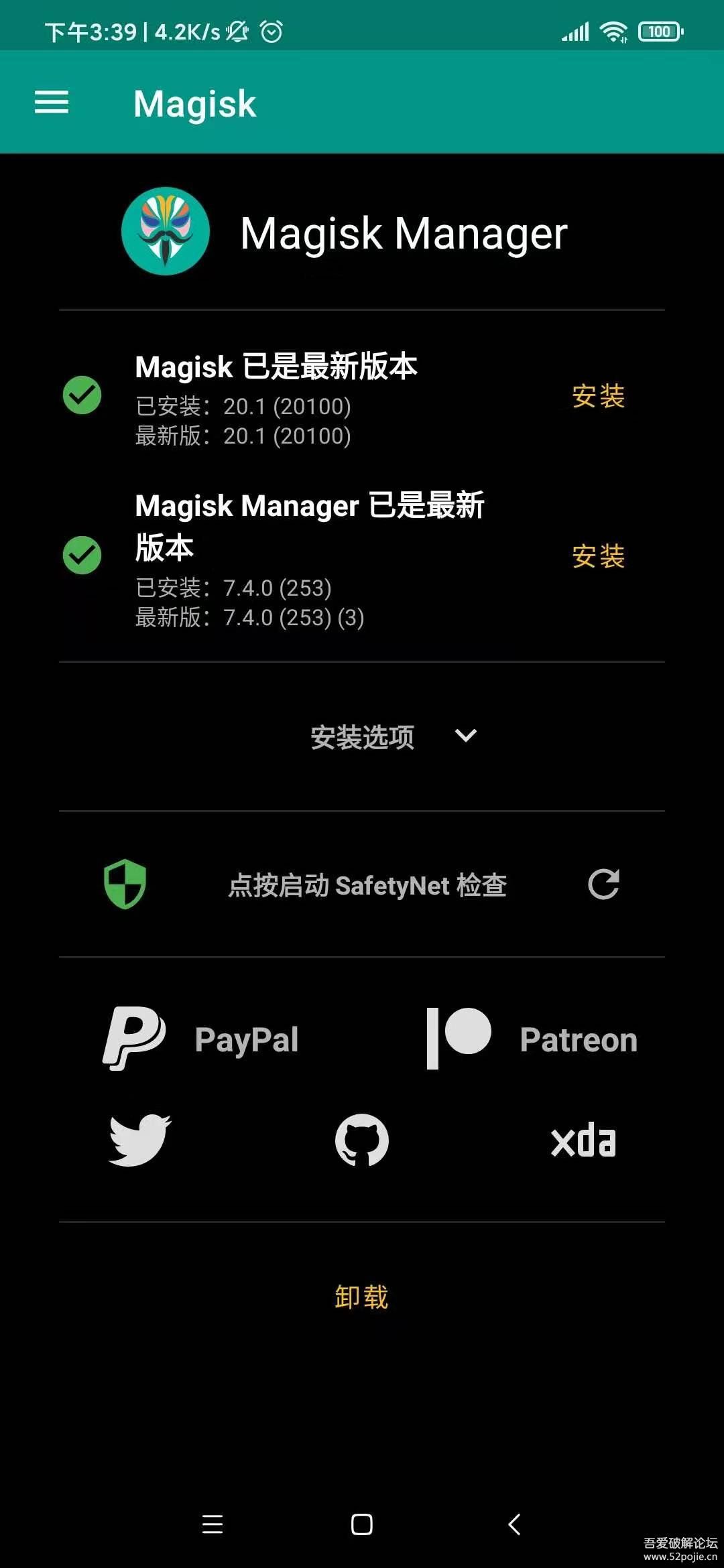Screen dimensions: 724x1568
Task: Start the SafetyNet 检查
Action: click(367, 885)
